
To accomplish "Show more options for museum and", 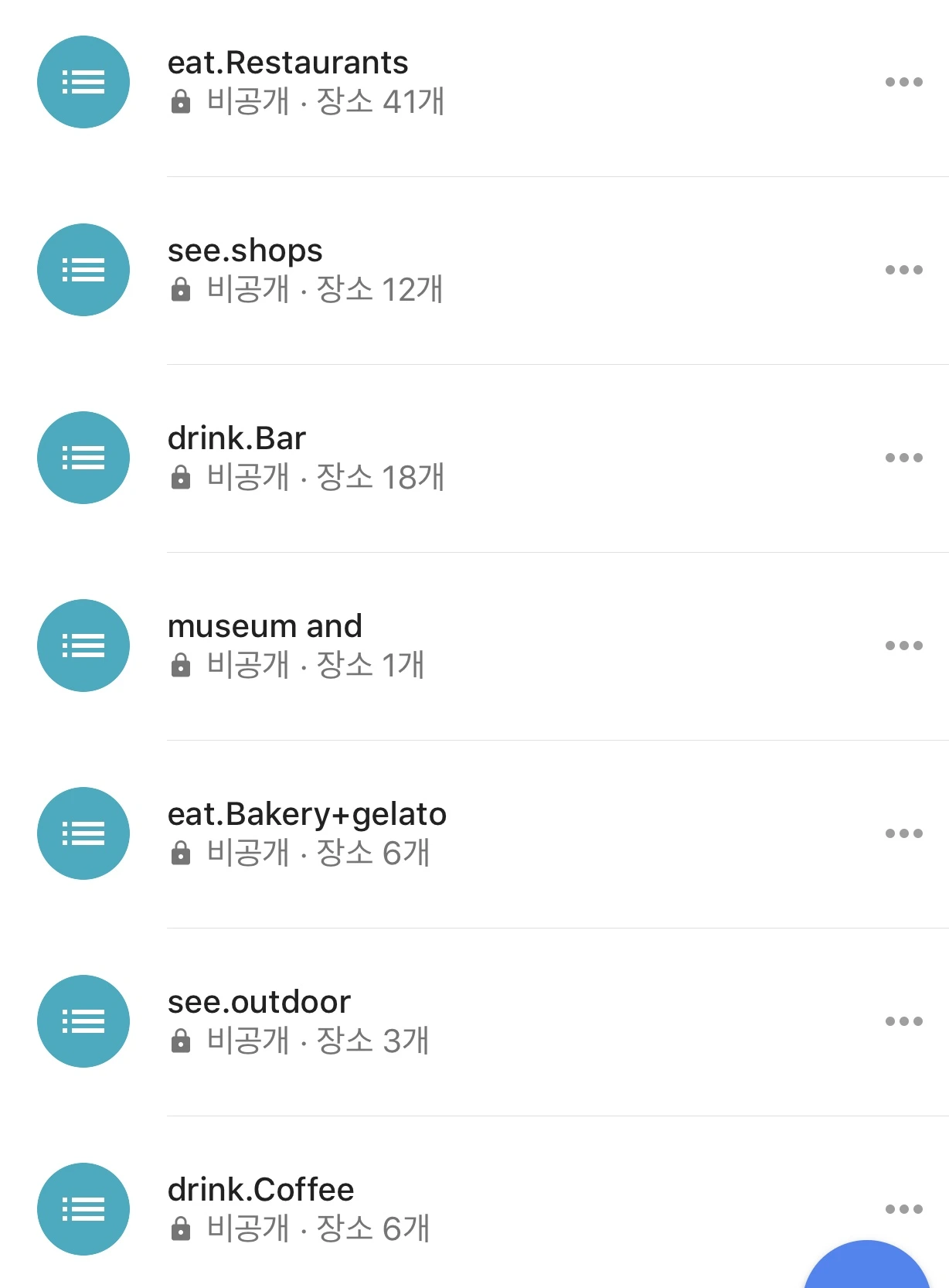I will point(903,646).
